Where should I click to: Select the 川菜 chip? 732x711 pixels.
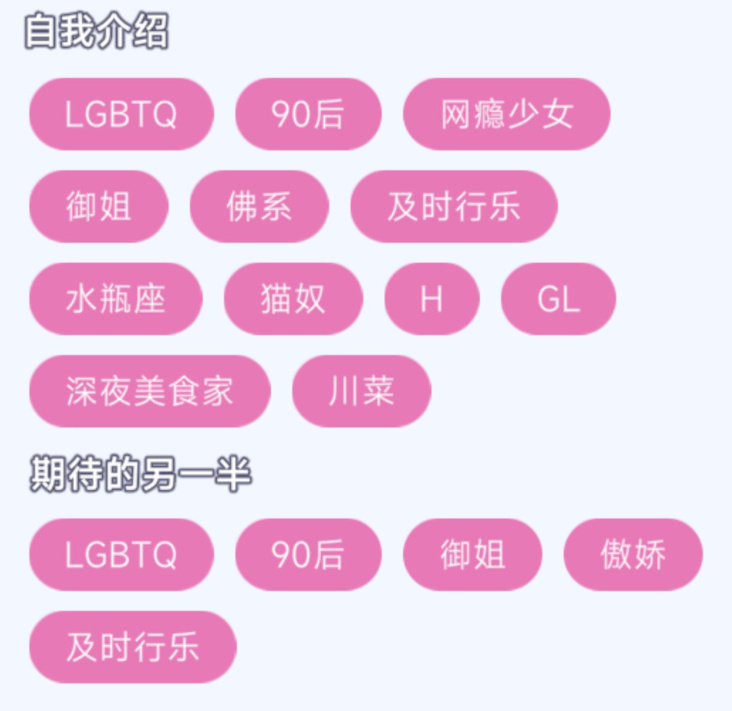click(x=361, y=390)
